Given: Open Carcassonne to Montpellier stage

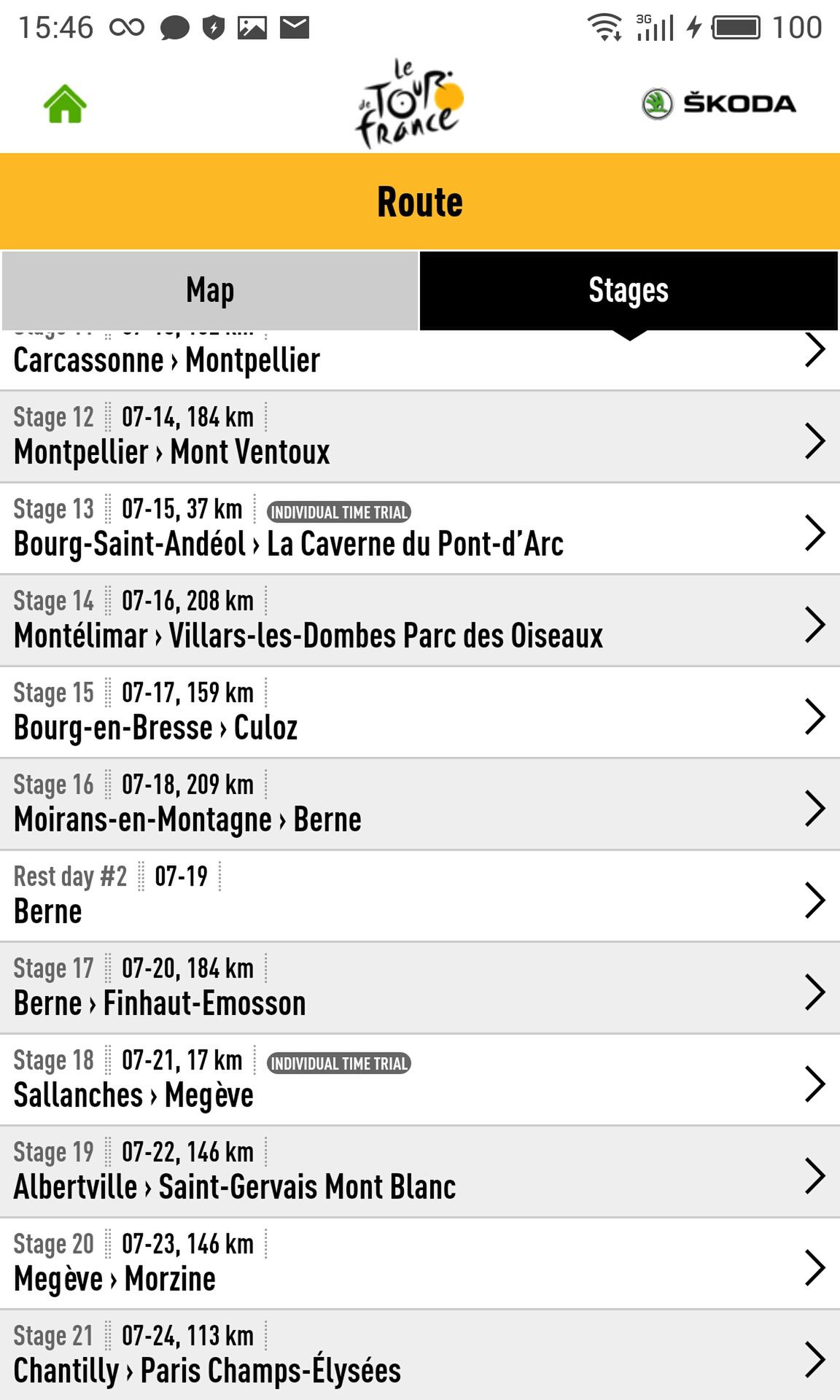Looking at the screenshot, I should point(420,360).
